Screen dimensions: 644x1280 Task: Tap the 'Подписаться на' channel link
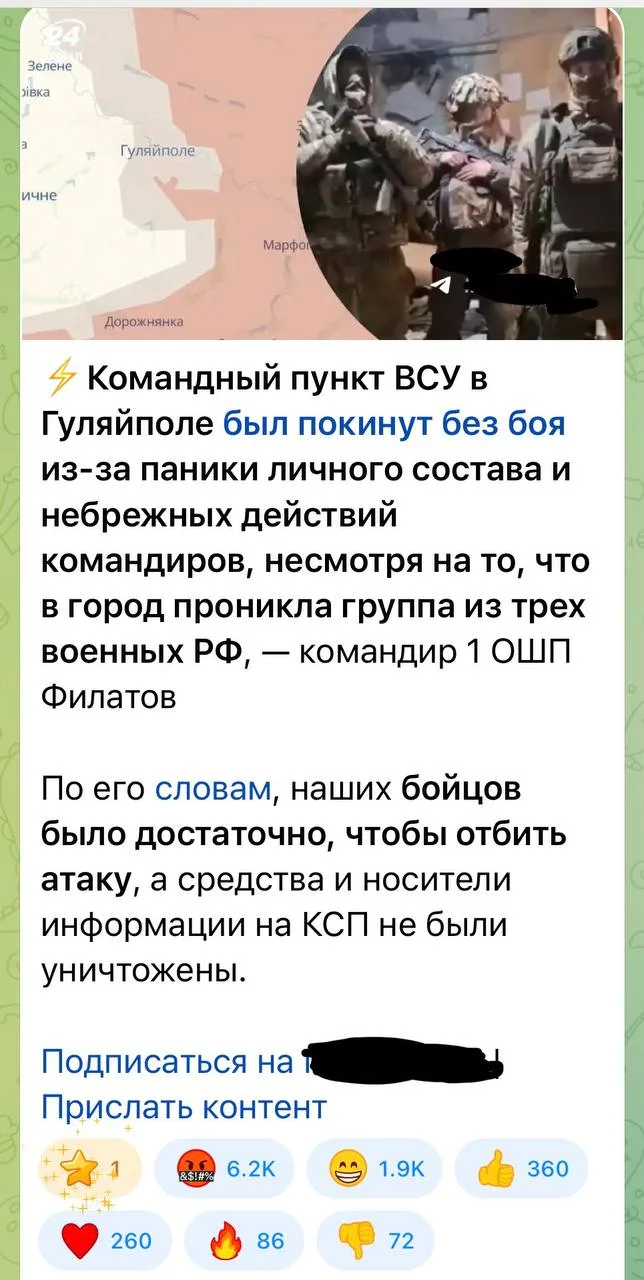(170, 1060)
